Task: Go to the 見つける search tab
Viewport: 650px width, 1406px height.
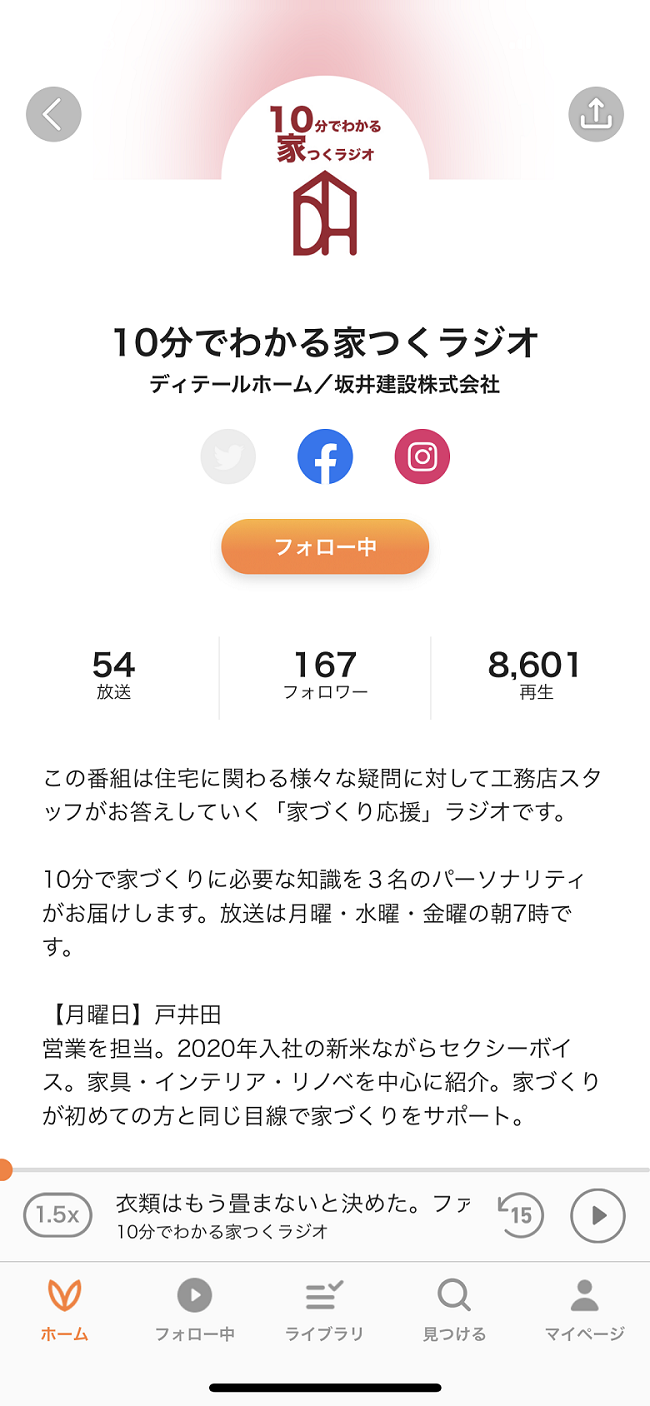Action: 454,1310
